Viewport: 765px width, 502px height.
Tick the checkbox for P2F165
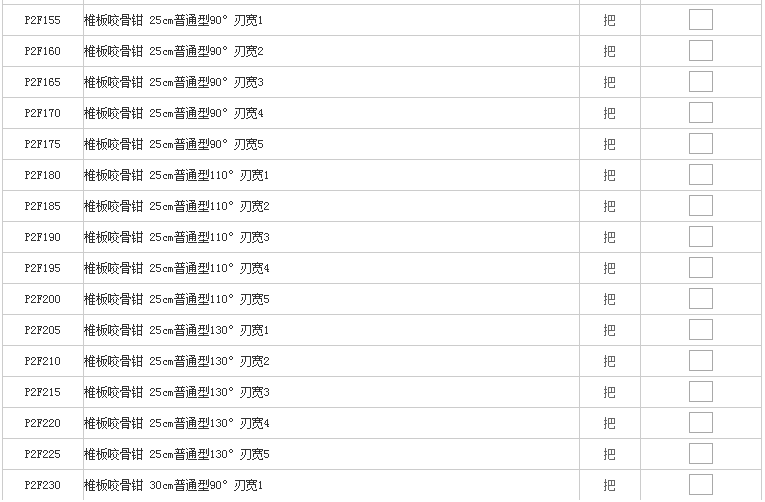pos(701,82)
